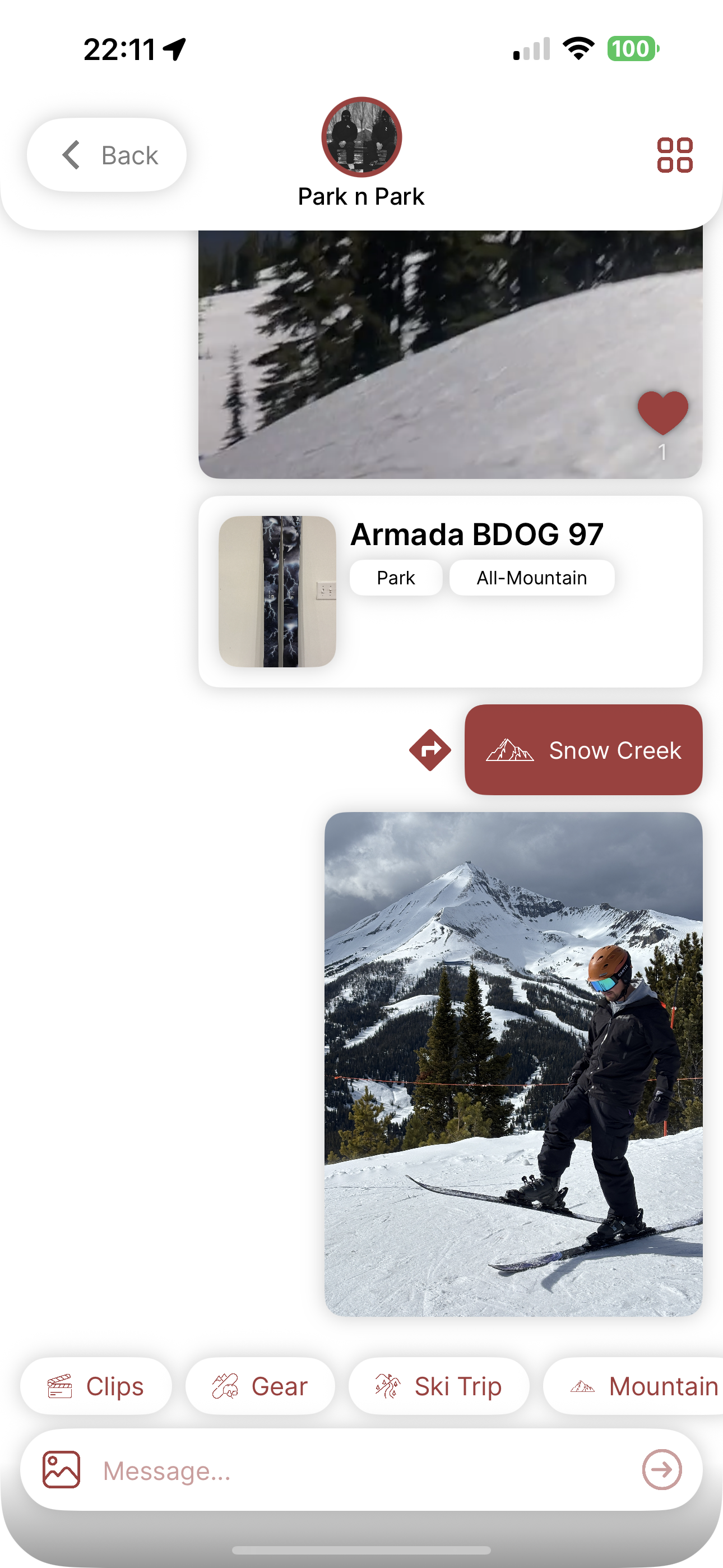Send the message with arrow button
This screenshot has height=1568, width=723.
tap(661, 1469)
